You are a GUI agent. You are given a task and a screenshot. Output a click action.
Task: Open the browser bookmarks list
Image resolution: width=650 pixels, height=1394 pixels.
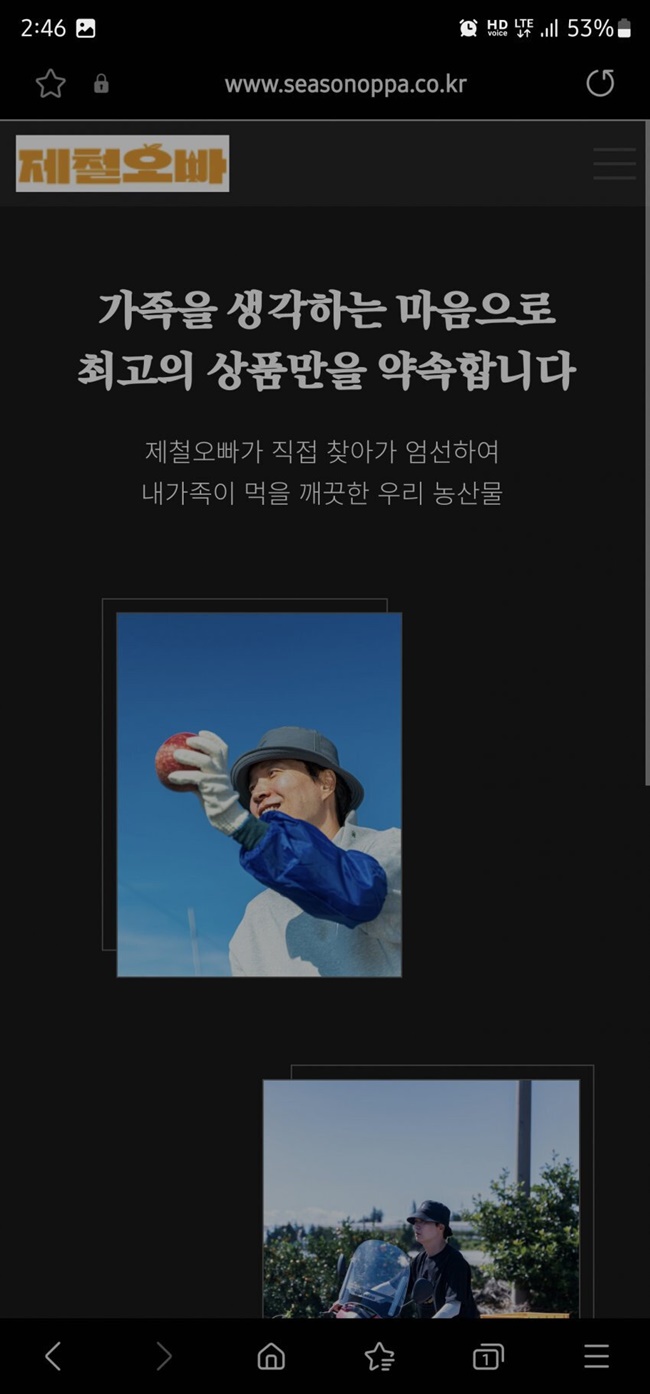tap(379, 1356)
